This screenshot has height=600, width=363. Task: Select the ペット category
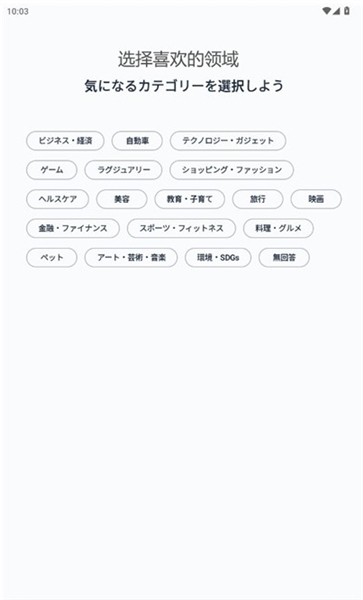coord(52,258)
